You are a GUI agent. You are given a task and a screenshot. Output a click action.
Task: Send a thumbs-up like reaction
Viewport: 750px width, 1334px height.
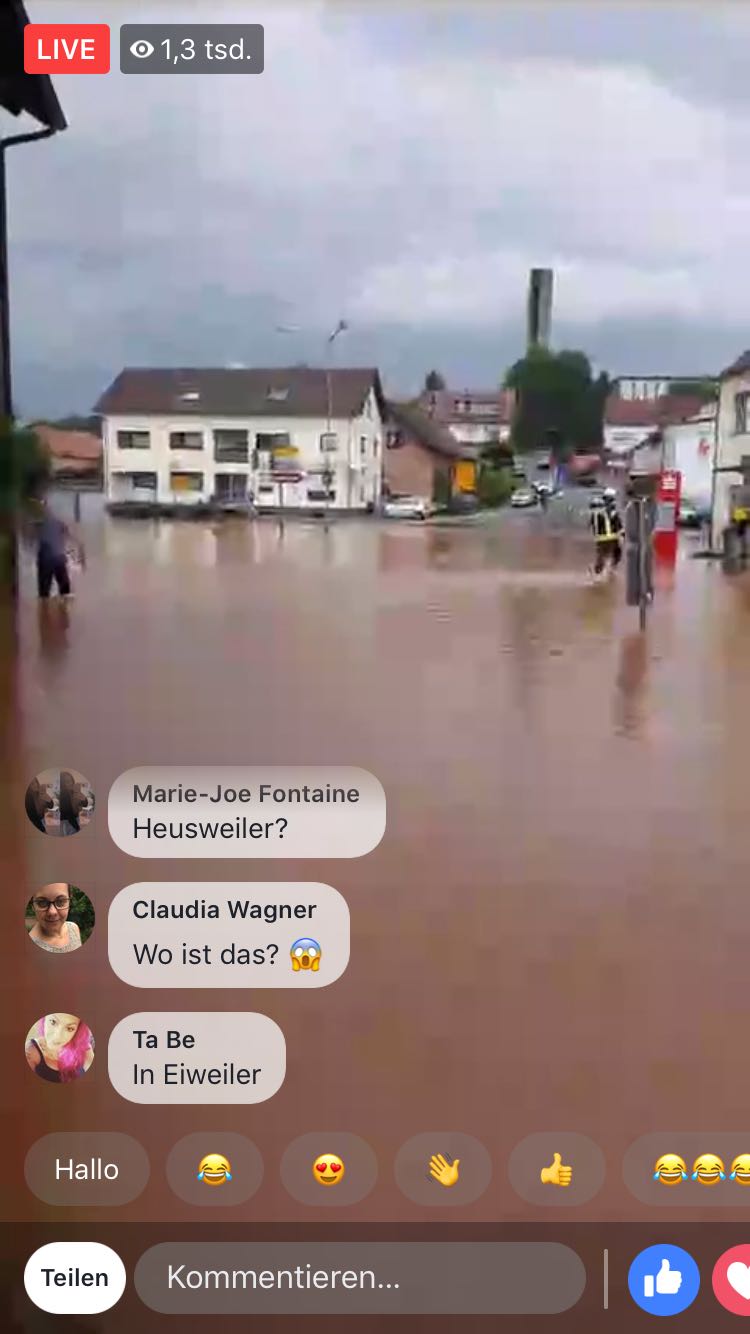pos(664,1279)
